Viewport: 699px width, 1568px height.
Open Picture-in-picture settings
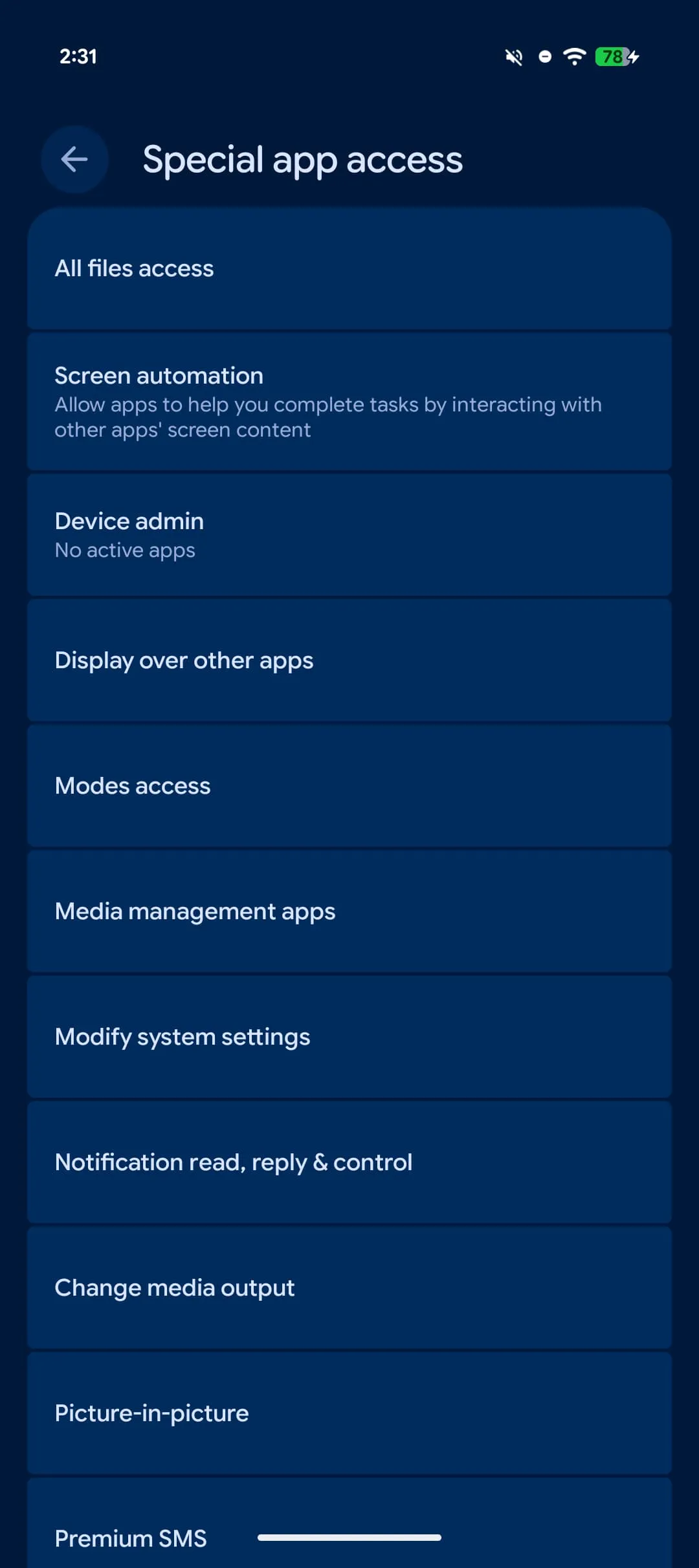(x=349, y=1413)
